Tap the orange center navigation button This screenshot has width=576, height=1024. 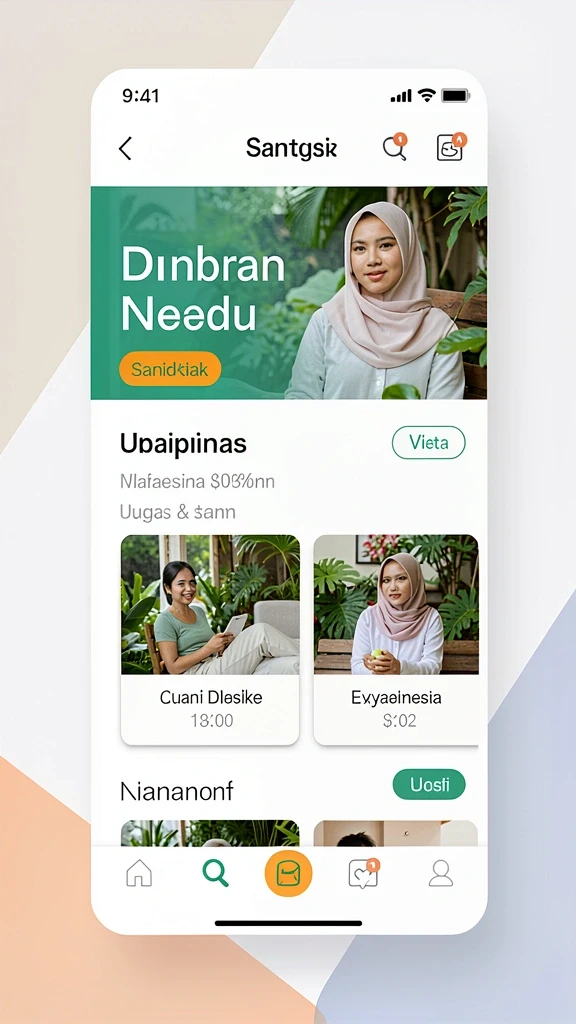pos(289,873)
